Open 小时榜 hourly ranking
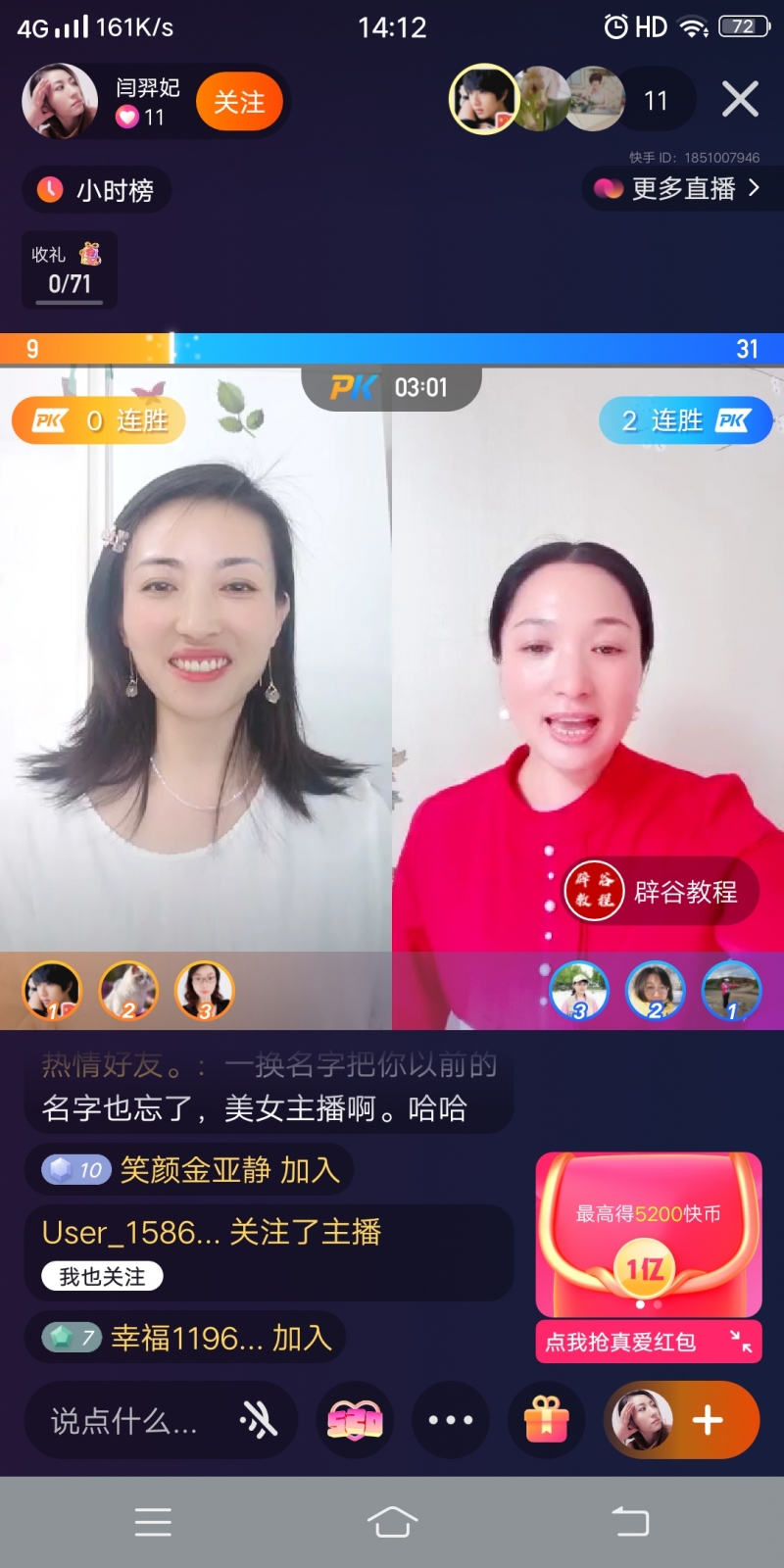The height and width of the screenshot is (1568, 784). pos(97,190)
